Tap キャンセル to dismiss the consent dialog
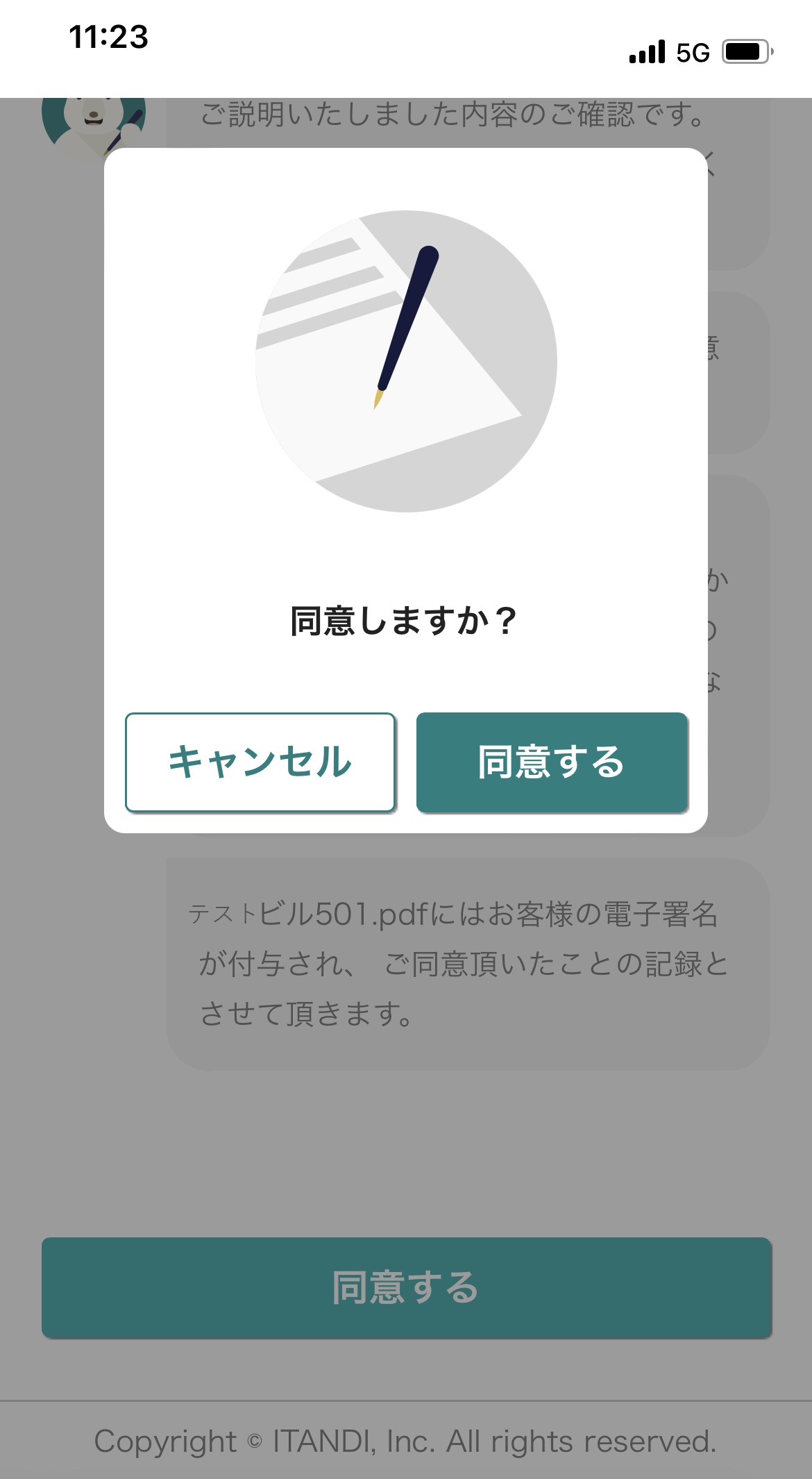This screenshot has width=812, height=1479. [x=260, y=762]
